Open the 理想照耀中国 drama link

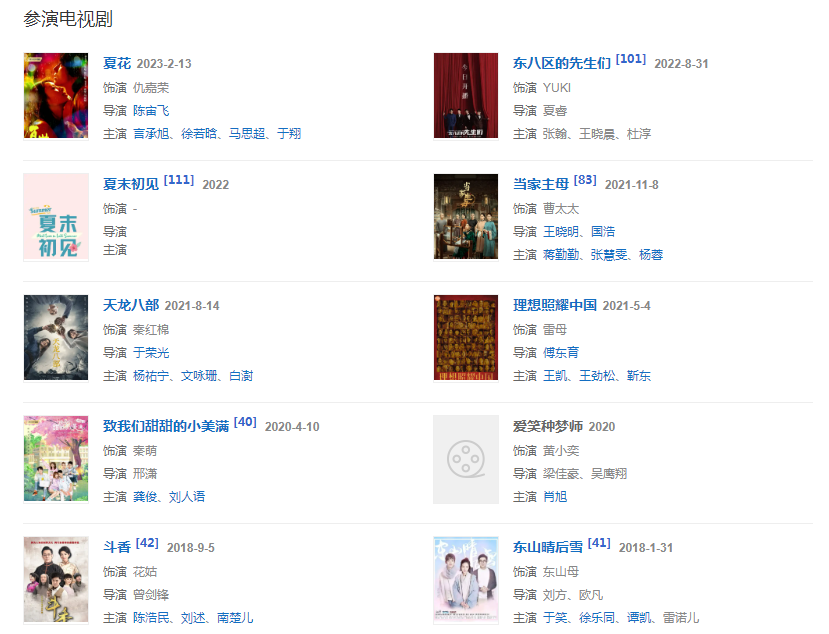555,305
